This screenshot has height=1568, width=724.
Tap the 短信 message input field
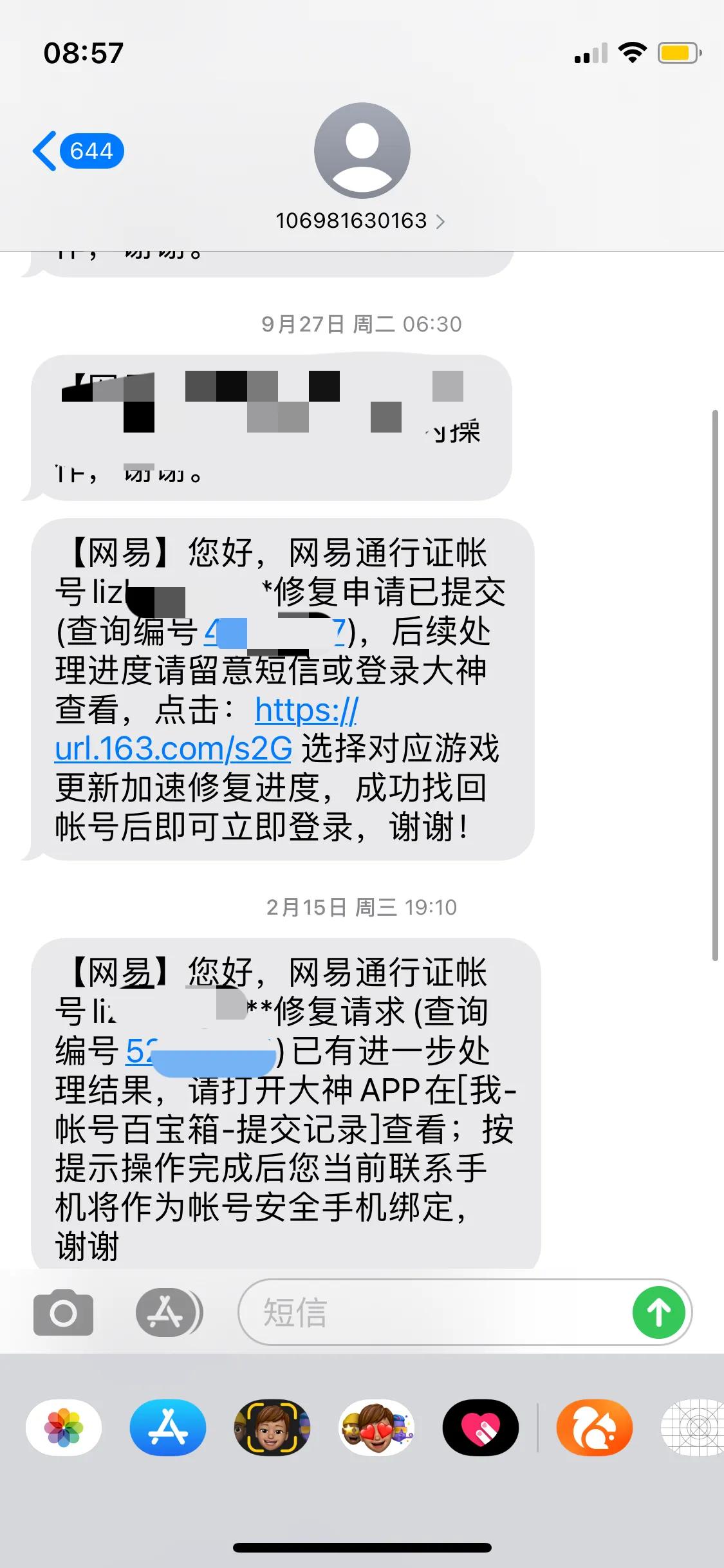(x=418, y=1313)
